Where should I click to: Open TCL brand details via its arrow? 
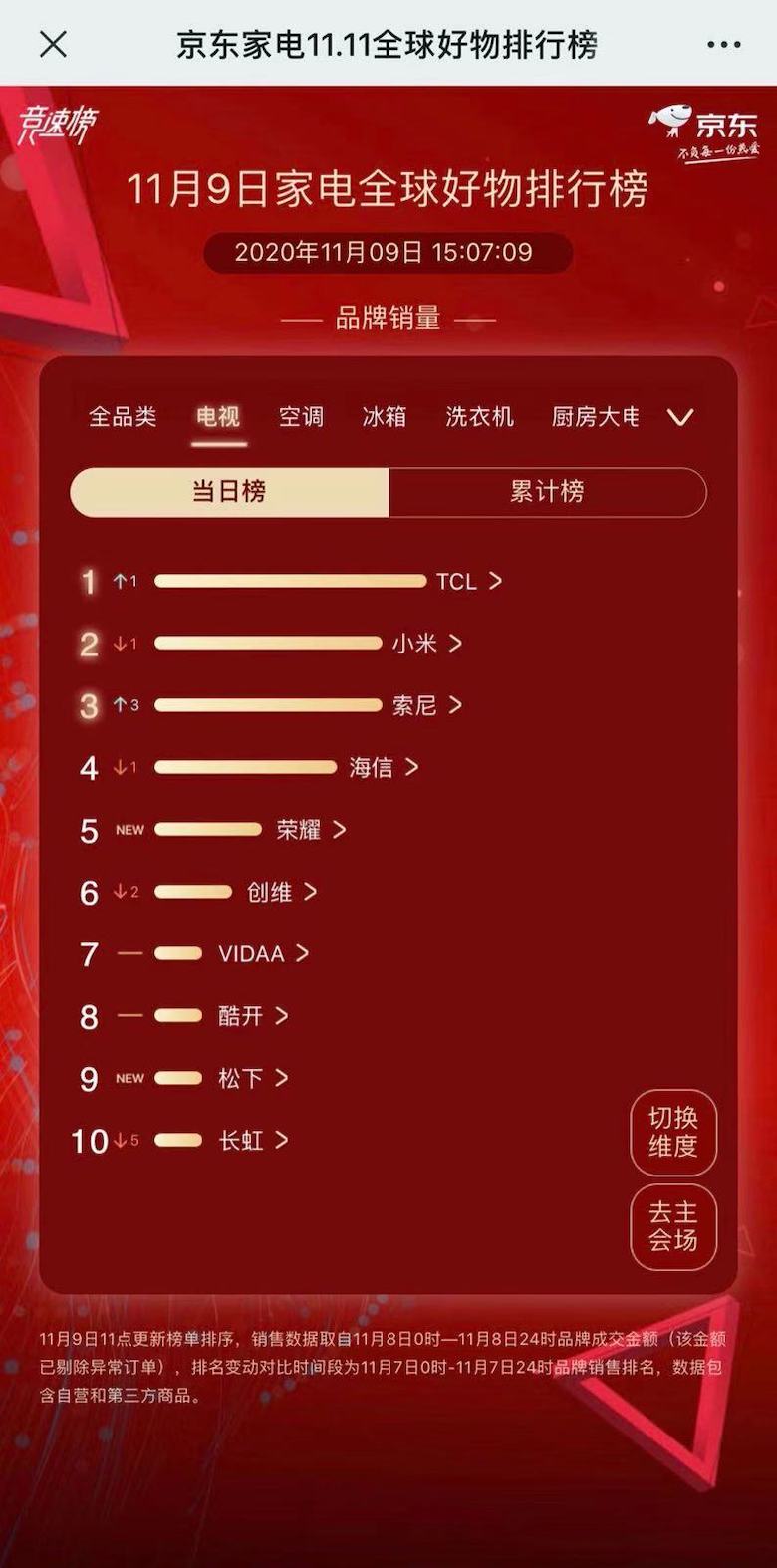click(x=494, y=581)
